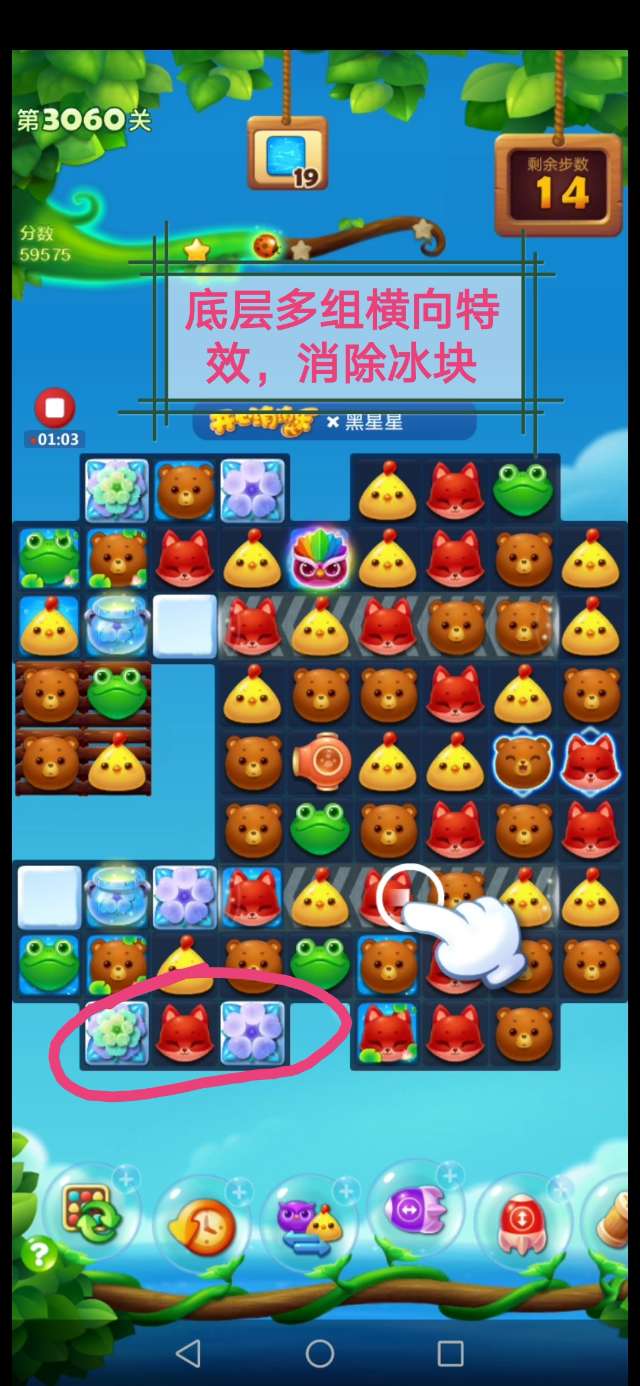Activate the clock rewind booster

tap(203, 1224)
